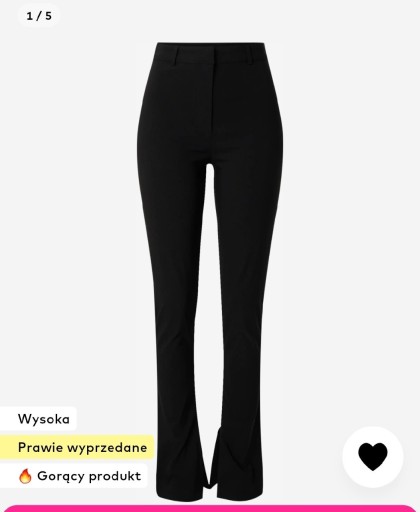Tap the heart to toggle wishlist
This screenshot has width=420, height=512.
(x=373, y=457)
